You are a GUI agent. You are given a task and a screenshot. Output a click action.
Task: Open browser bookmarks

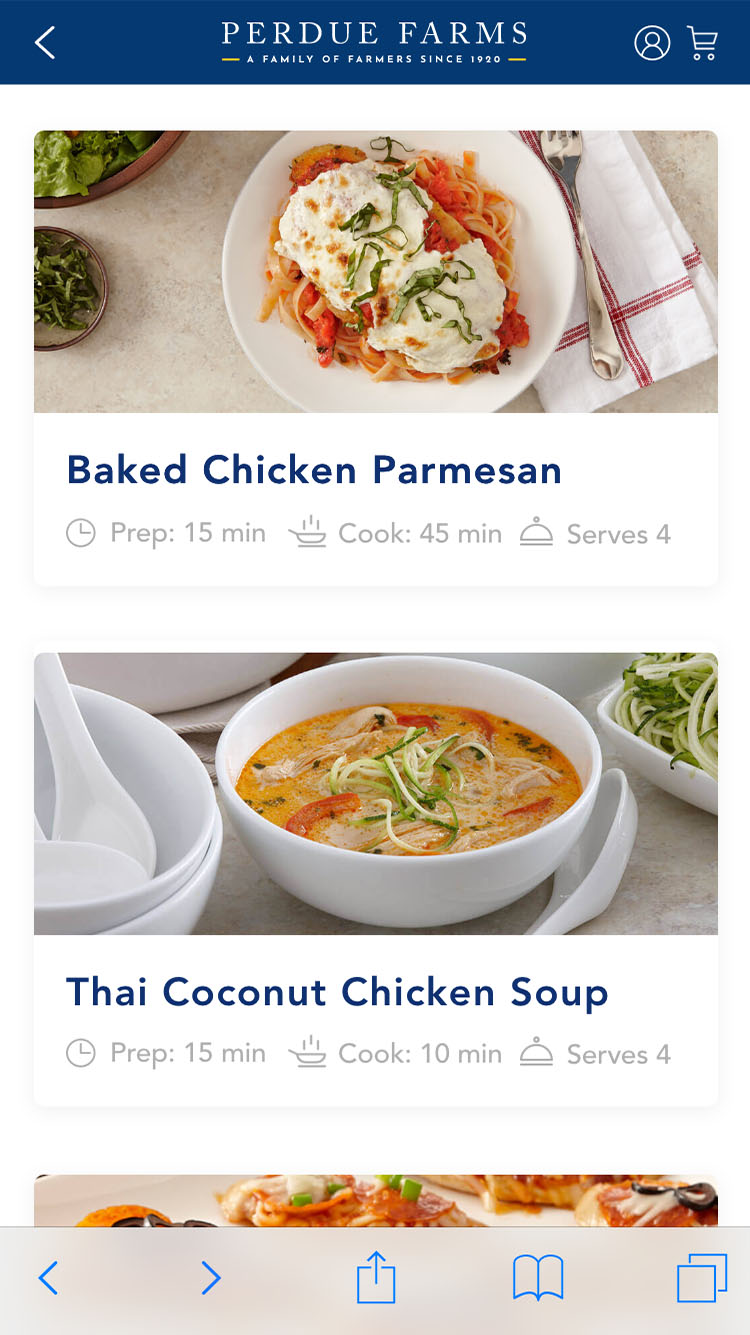coord(538,1278)
